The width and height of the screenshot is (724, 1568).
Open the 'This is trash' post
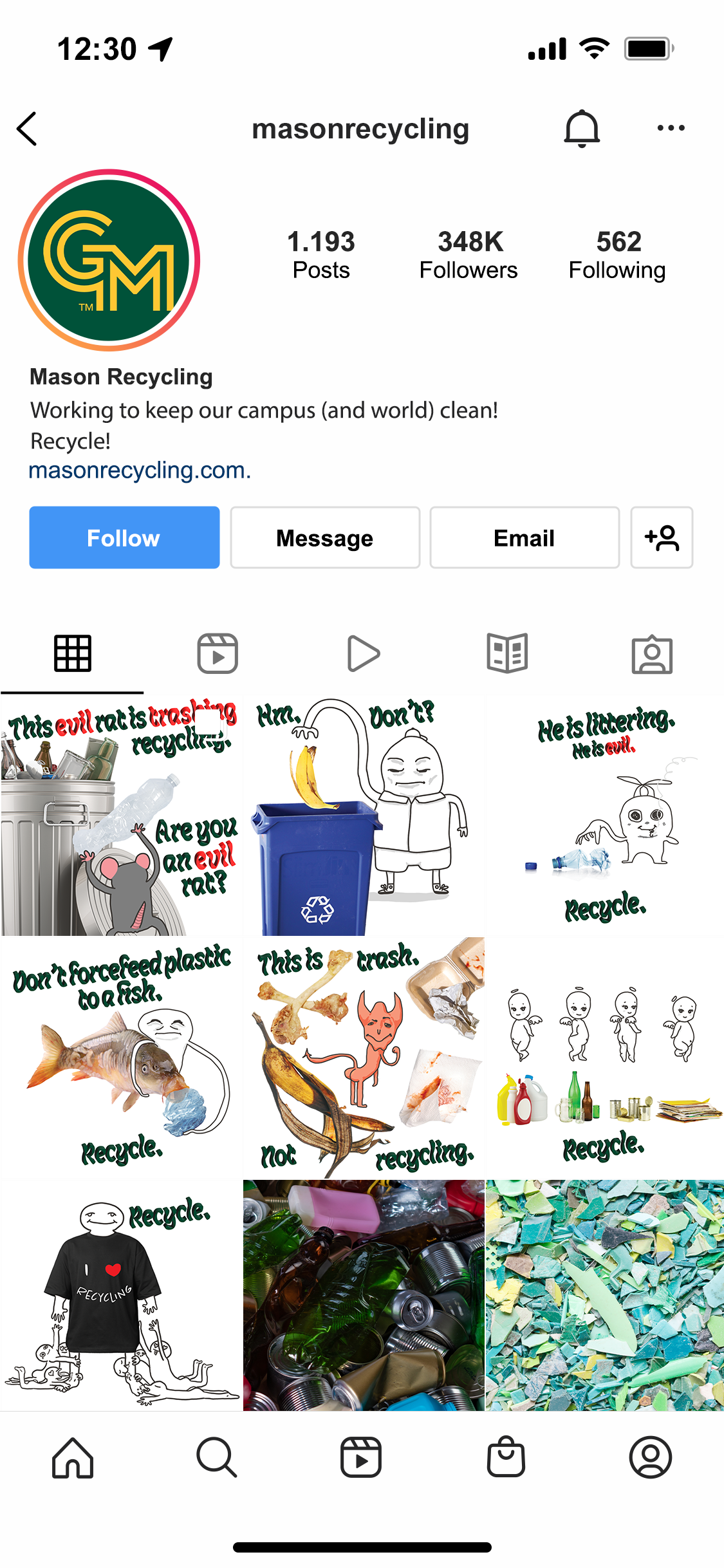[364, 1058]
